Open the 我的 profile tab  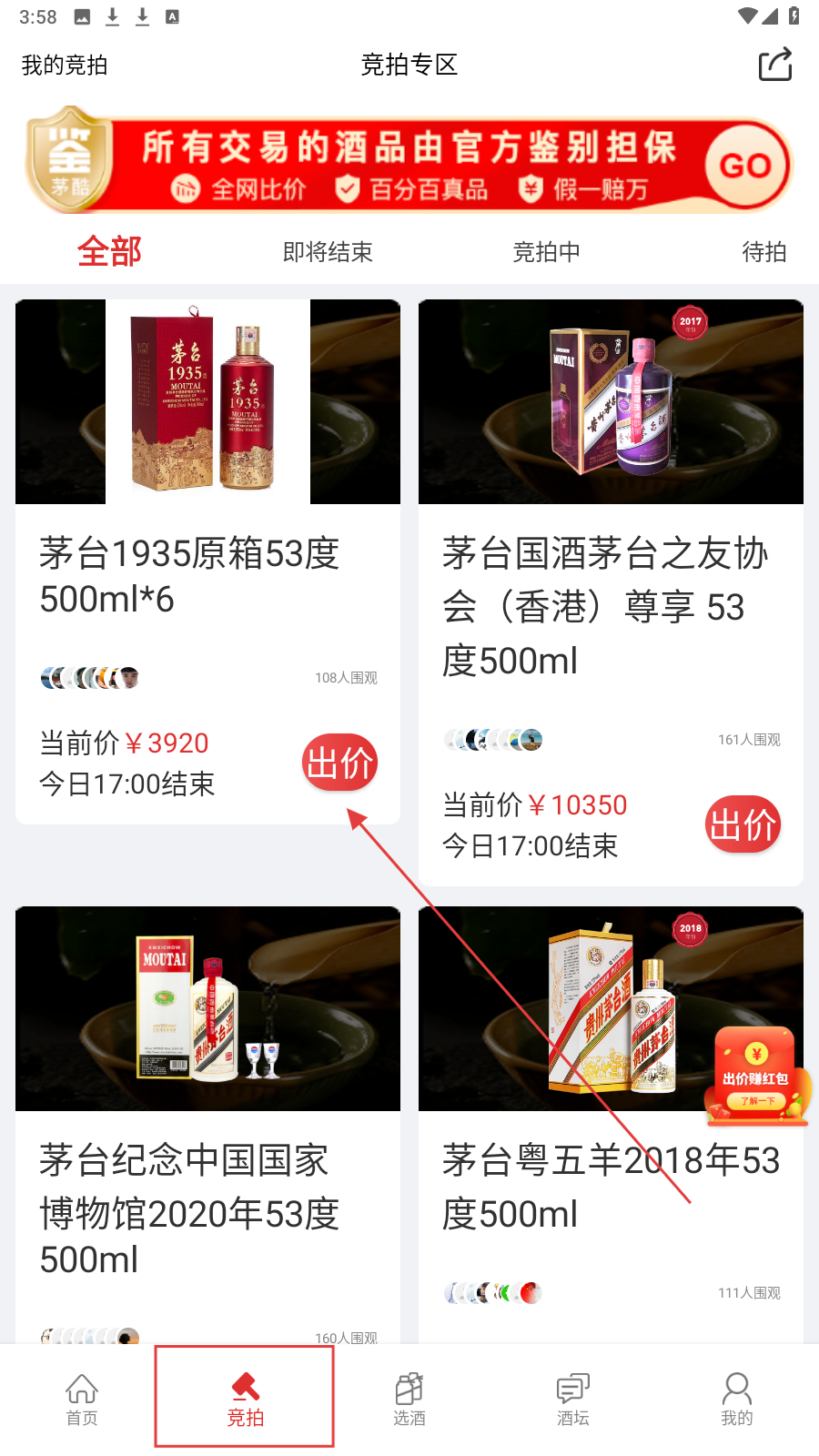pos(736,1399)
